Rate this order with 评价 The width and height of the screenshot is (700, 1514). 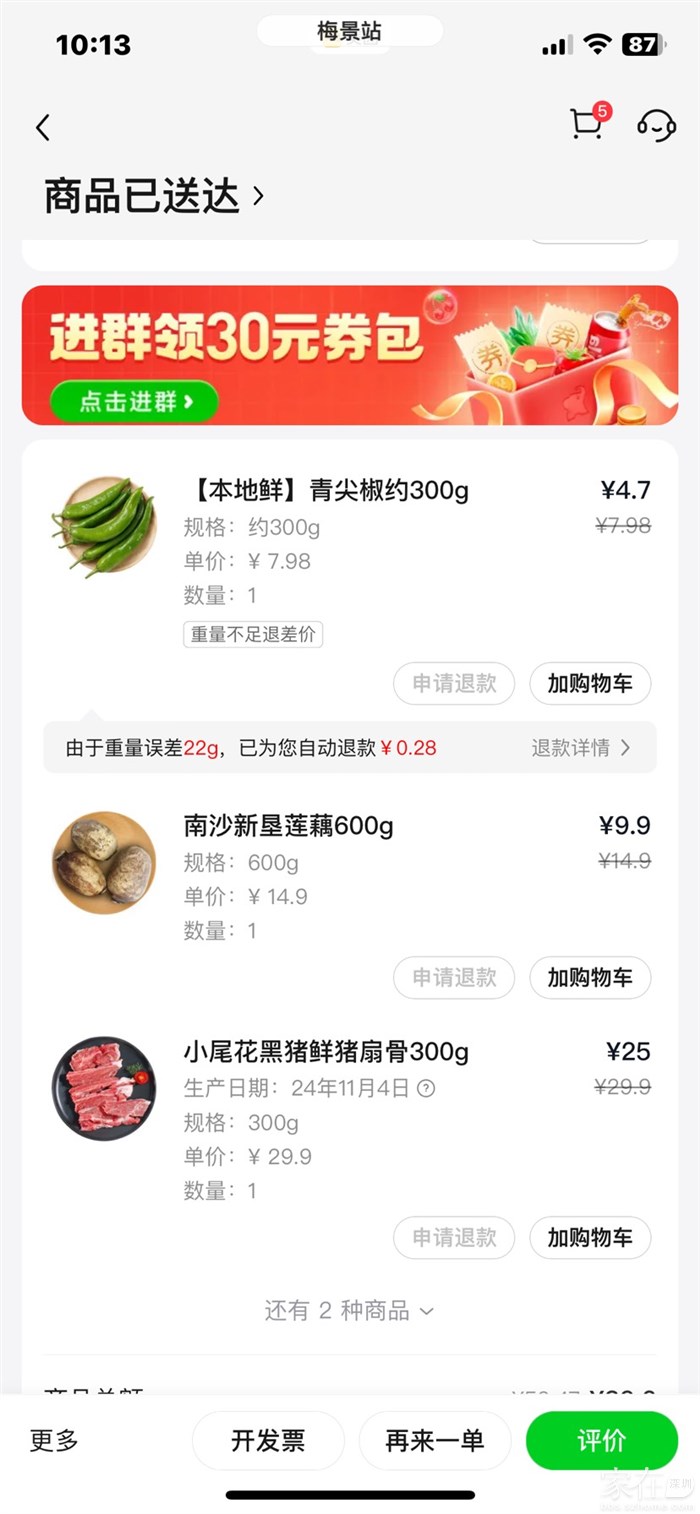601,1441
